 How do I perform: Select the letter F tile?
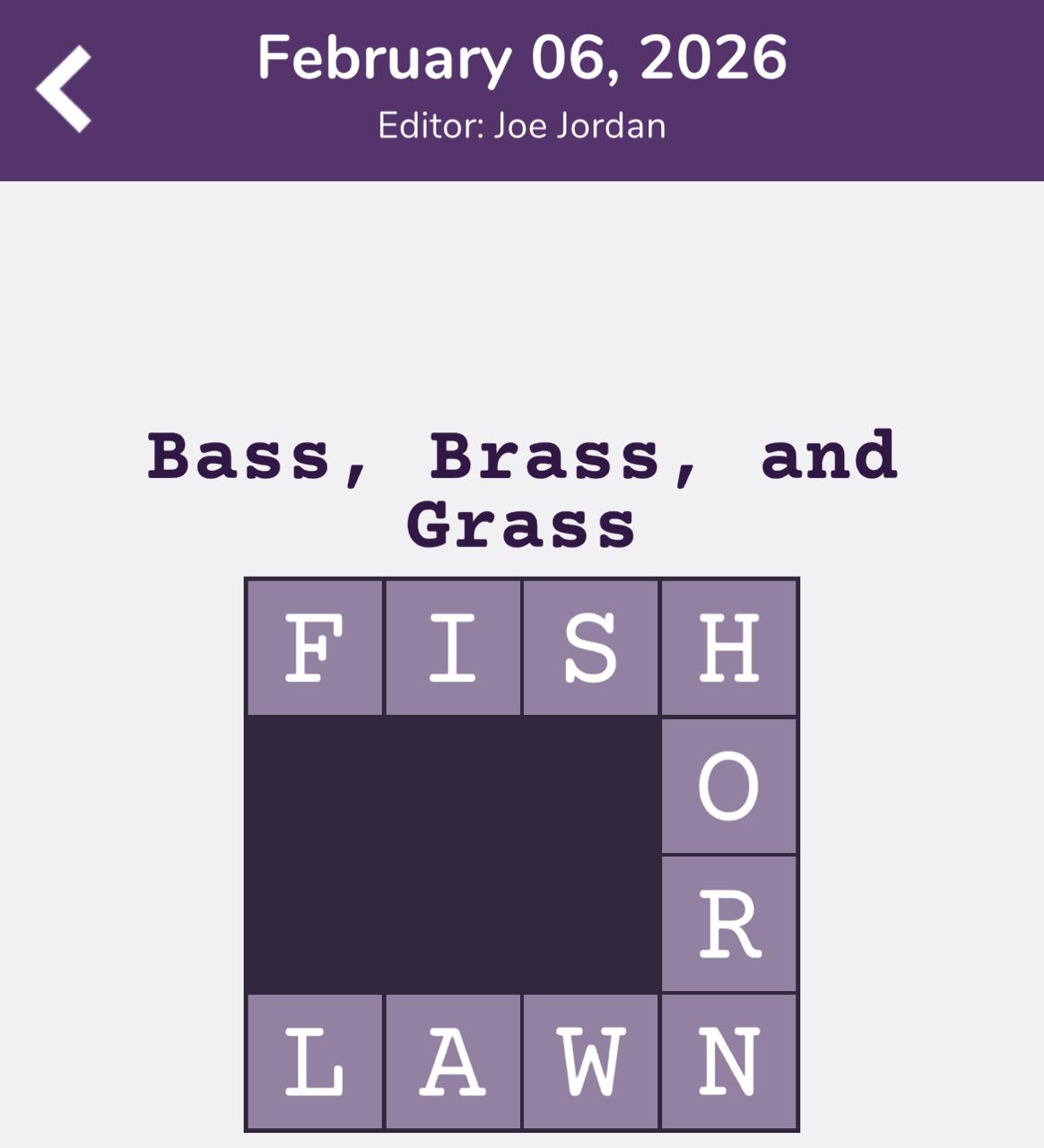(315, 648)
